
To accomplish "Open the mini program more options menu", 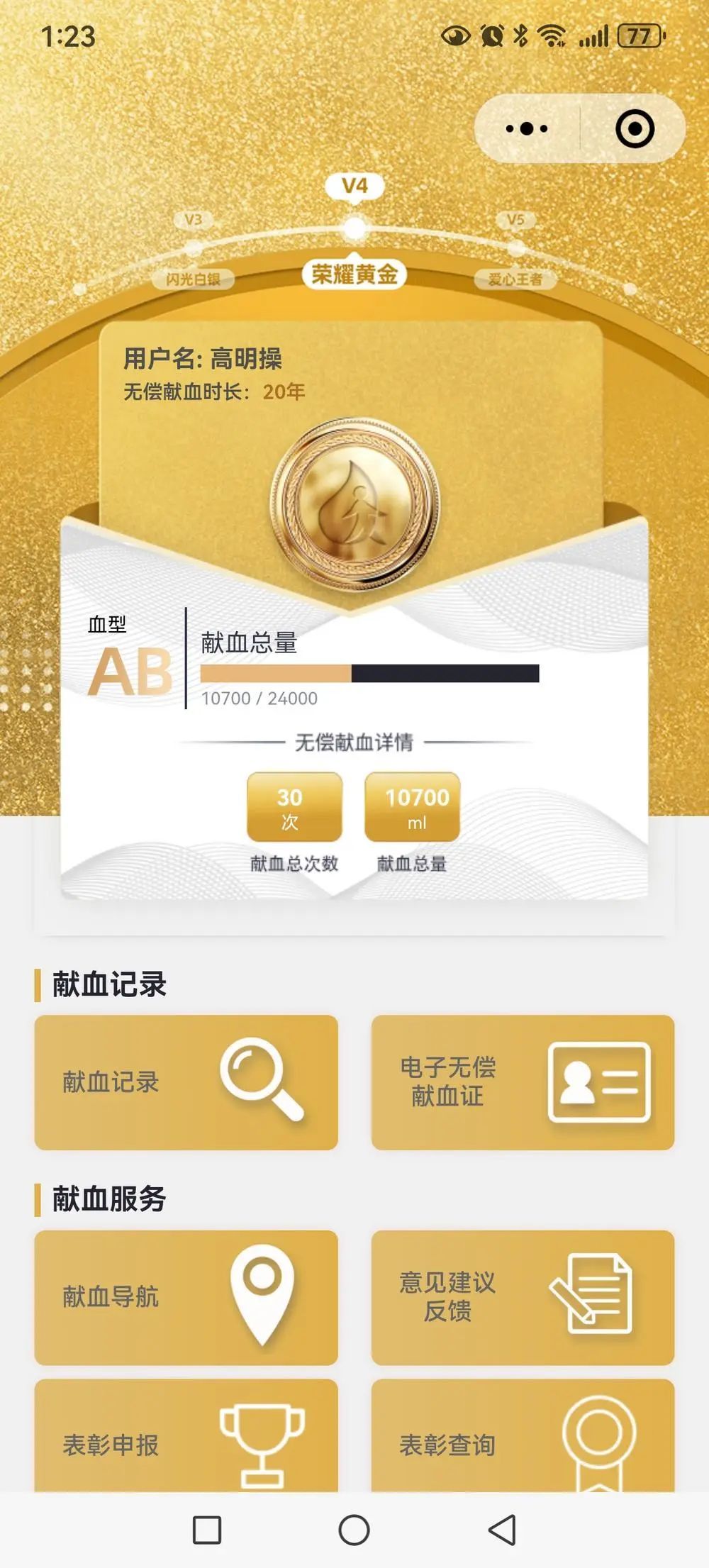I will (x=527, y=129).
